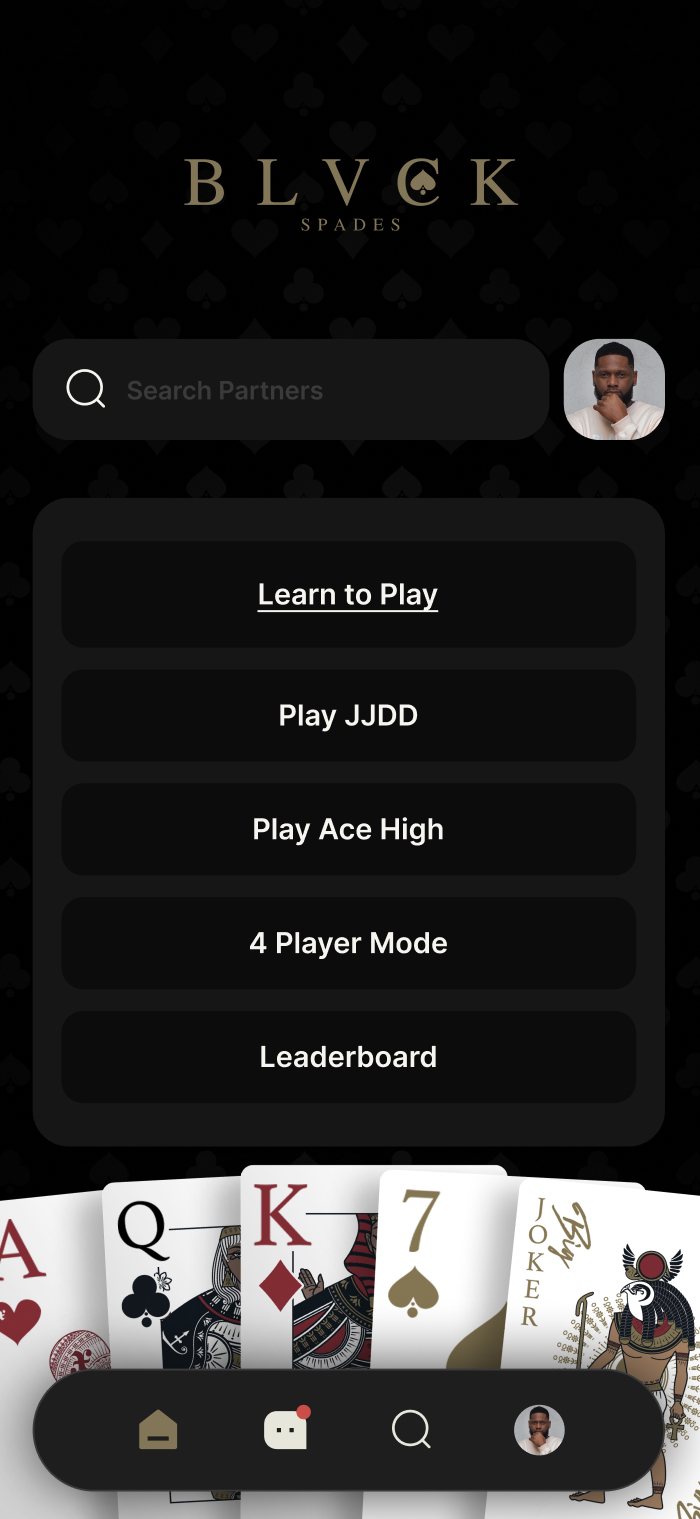
Task: Open the profile tab in bottom bar
Action: pos(539,1430)
